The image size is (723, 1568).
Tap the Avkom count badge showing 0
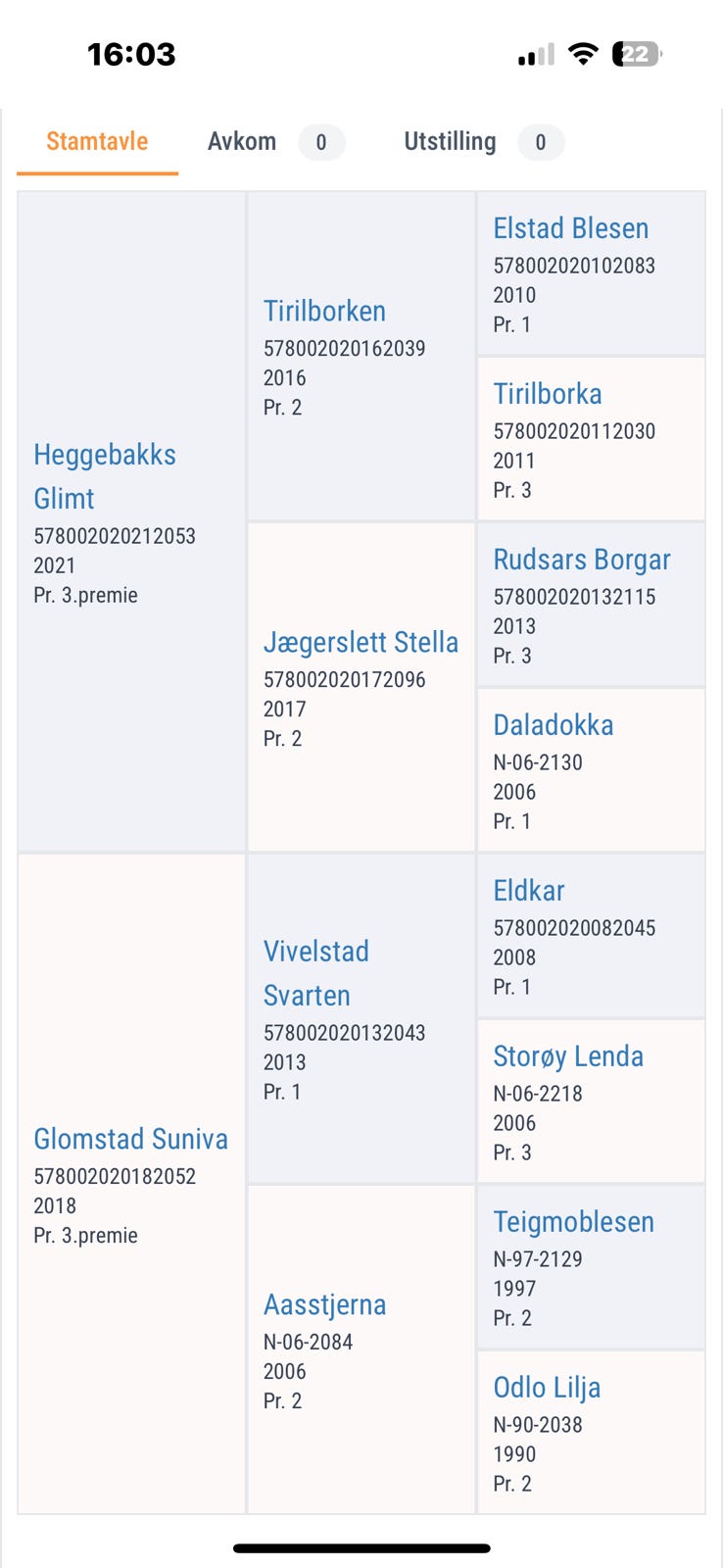[321, 142]
